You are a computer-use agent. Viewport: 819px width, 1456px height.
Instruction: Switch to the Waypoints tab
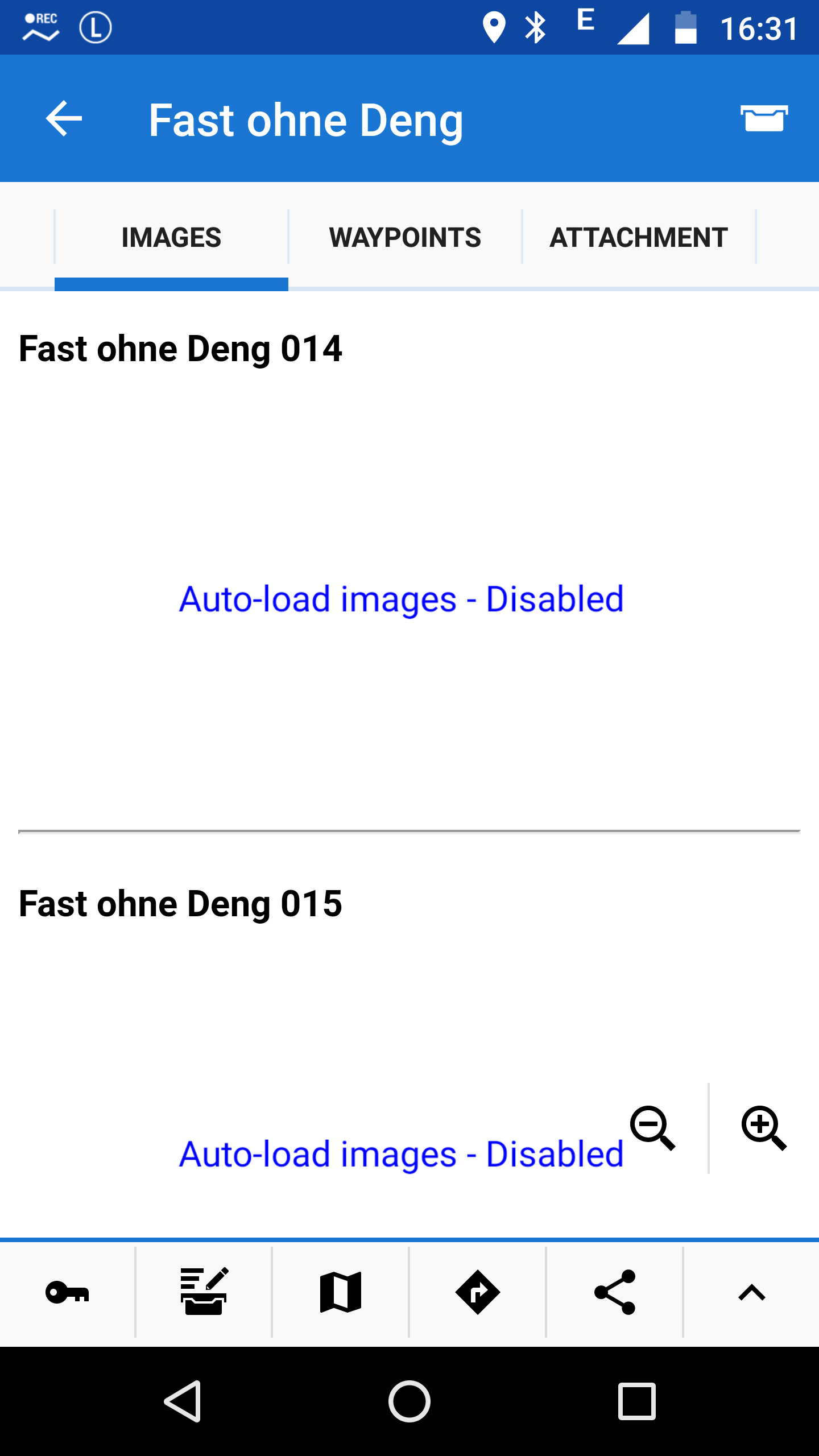[405, 237]
